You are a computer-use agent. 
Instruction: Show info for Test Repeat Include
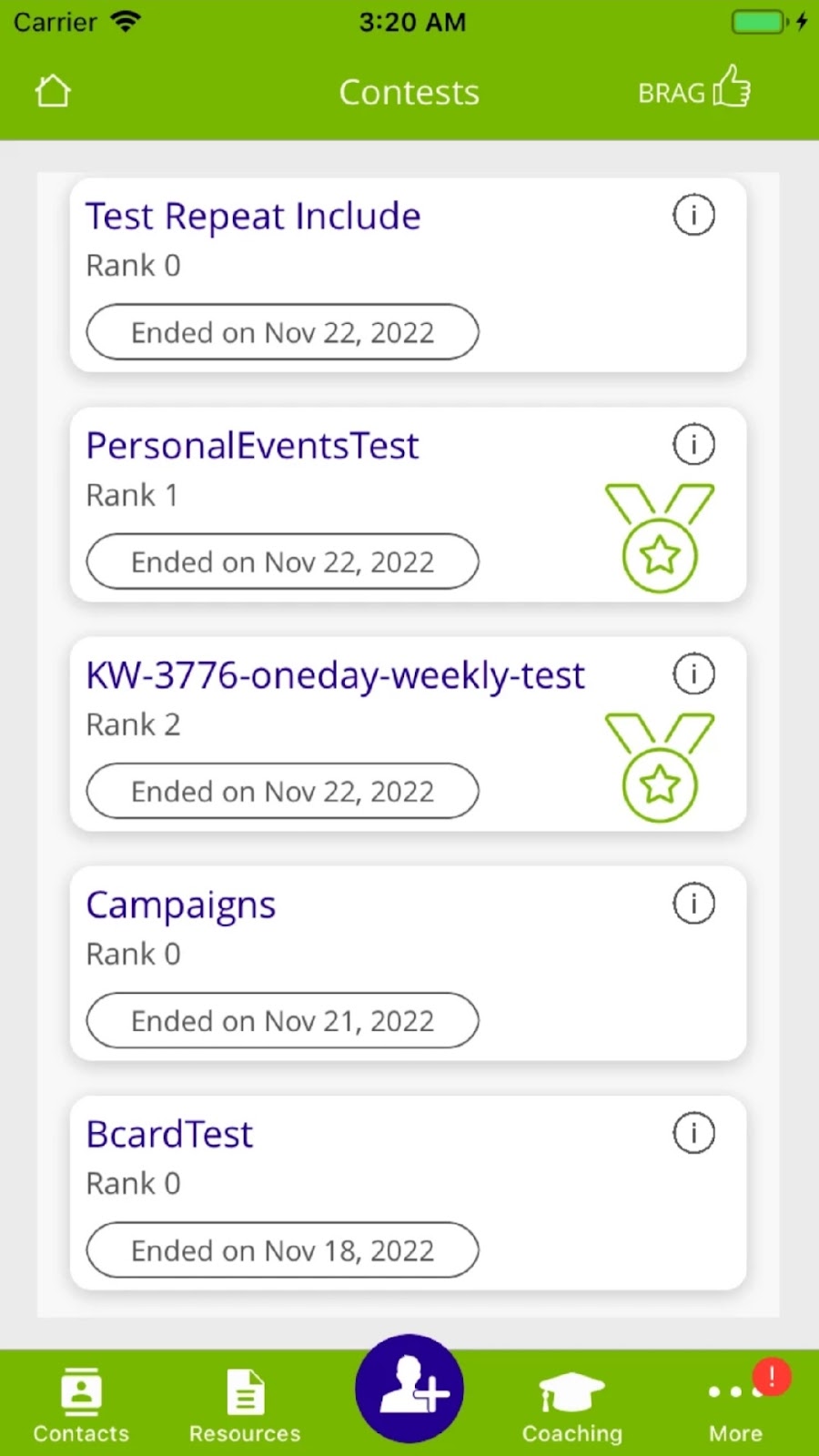[693, 216]
